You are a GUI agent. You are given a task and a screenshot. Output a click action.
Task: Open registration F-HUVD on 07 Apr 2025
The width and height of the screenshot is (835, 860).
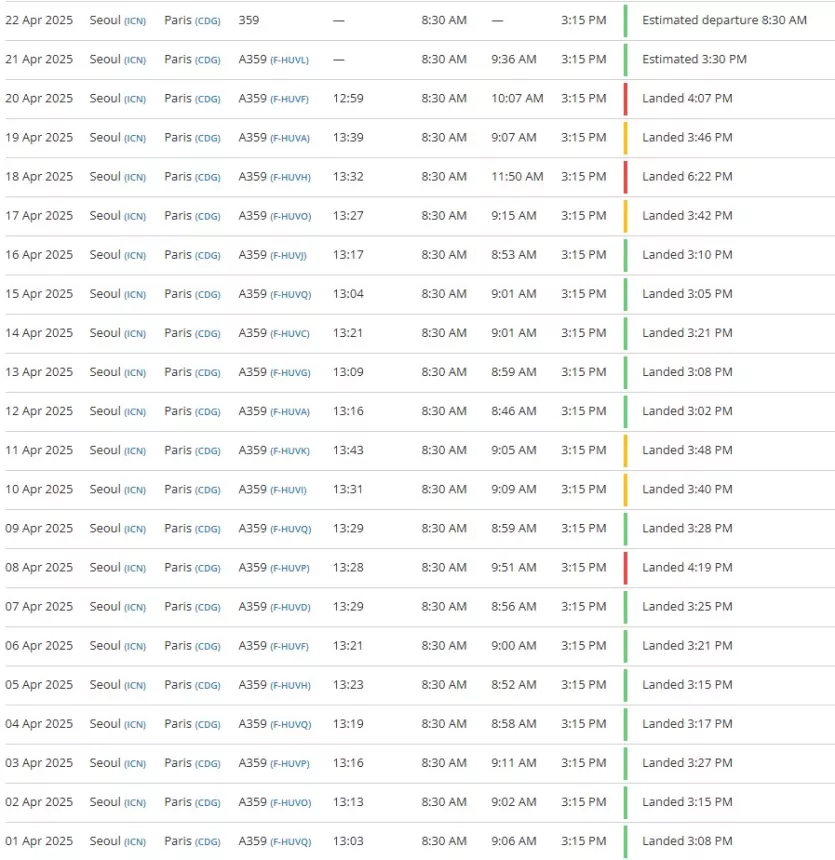tap(290, 607)
